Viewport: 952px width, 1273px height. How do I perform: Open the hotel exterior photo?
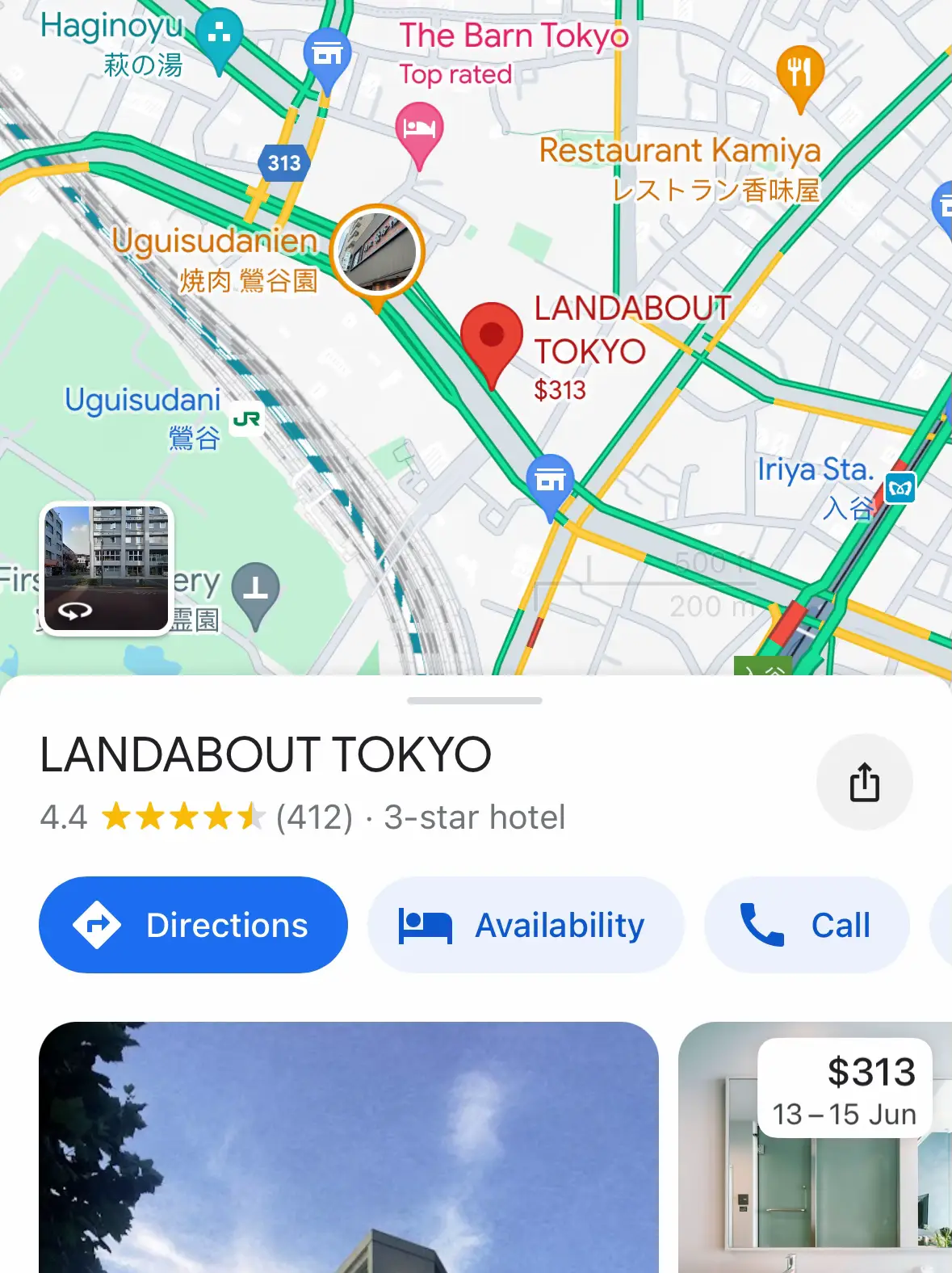pyautogui.click(x=348, y=1147)
